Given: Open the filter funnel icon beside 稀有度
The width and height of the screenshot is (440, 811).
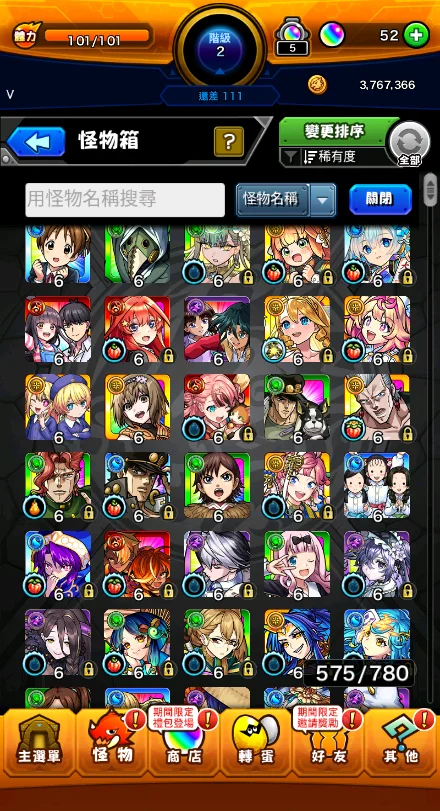Looking at the screenshot, I should pyautogui.click(x=291, y=157).
